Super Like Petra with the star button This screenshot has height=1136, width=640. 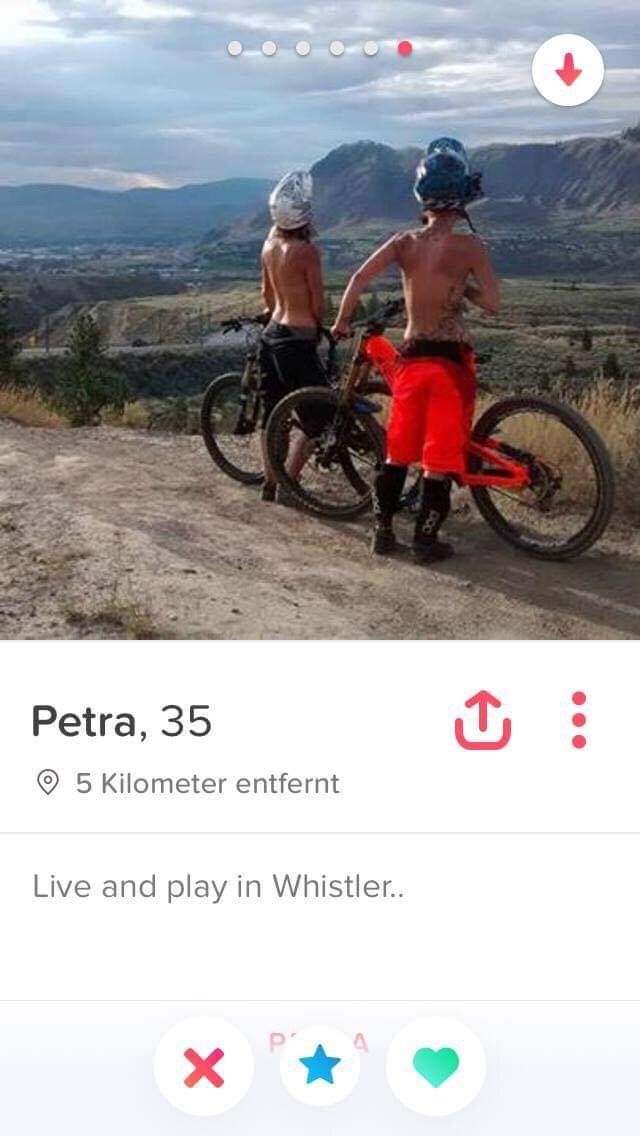(320, 1066)
